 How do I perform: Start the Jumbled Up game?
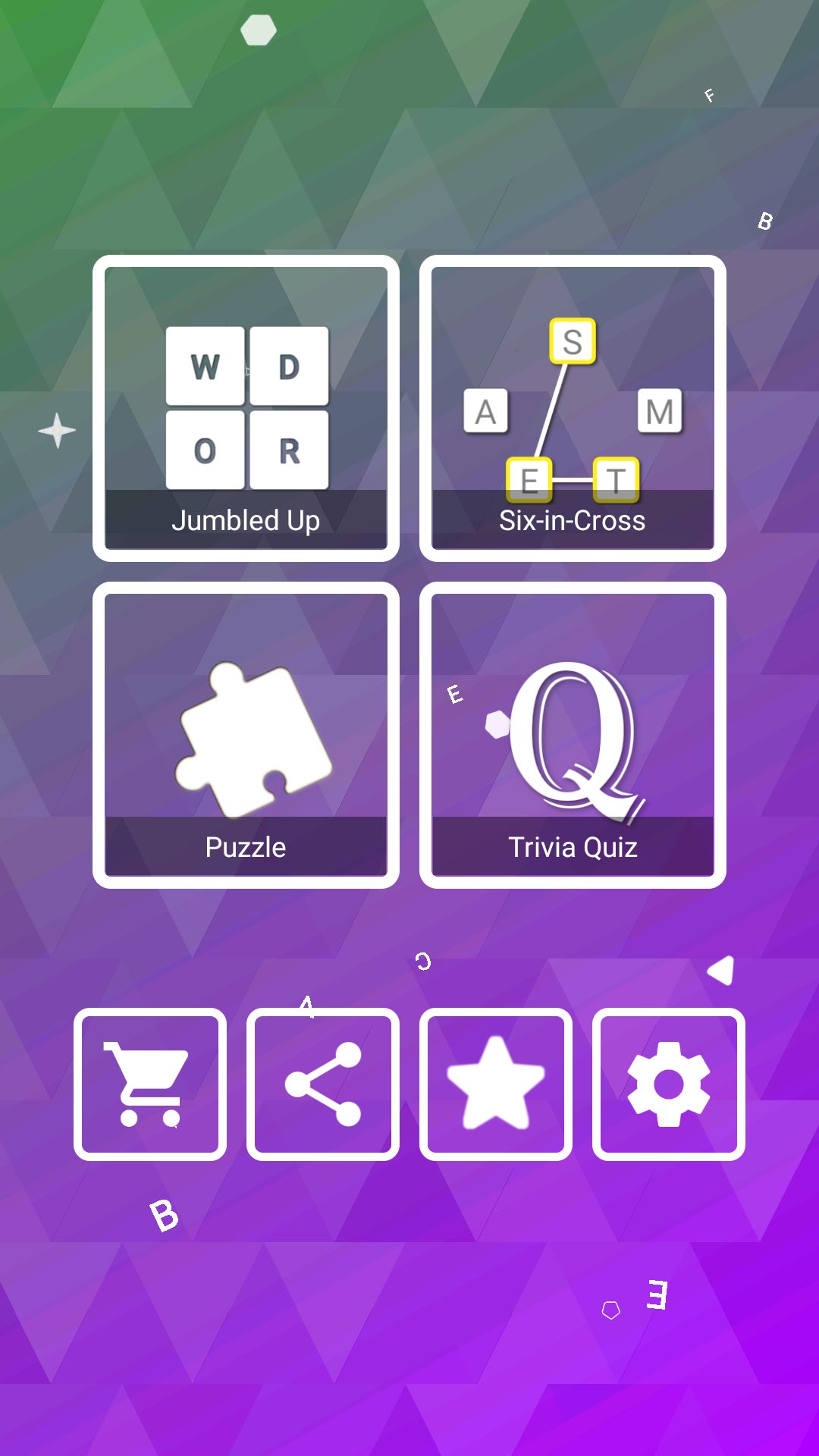click(246, 409)
